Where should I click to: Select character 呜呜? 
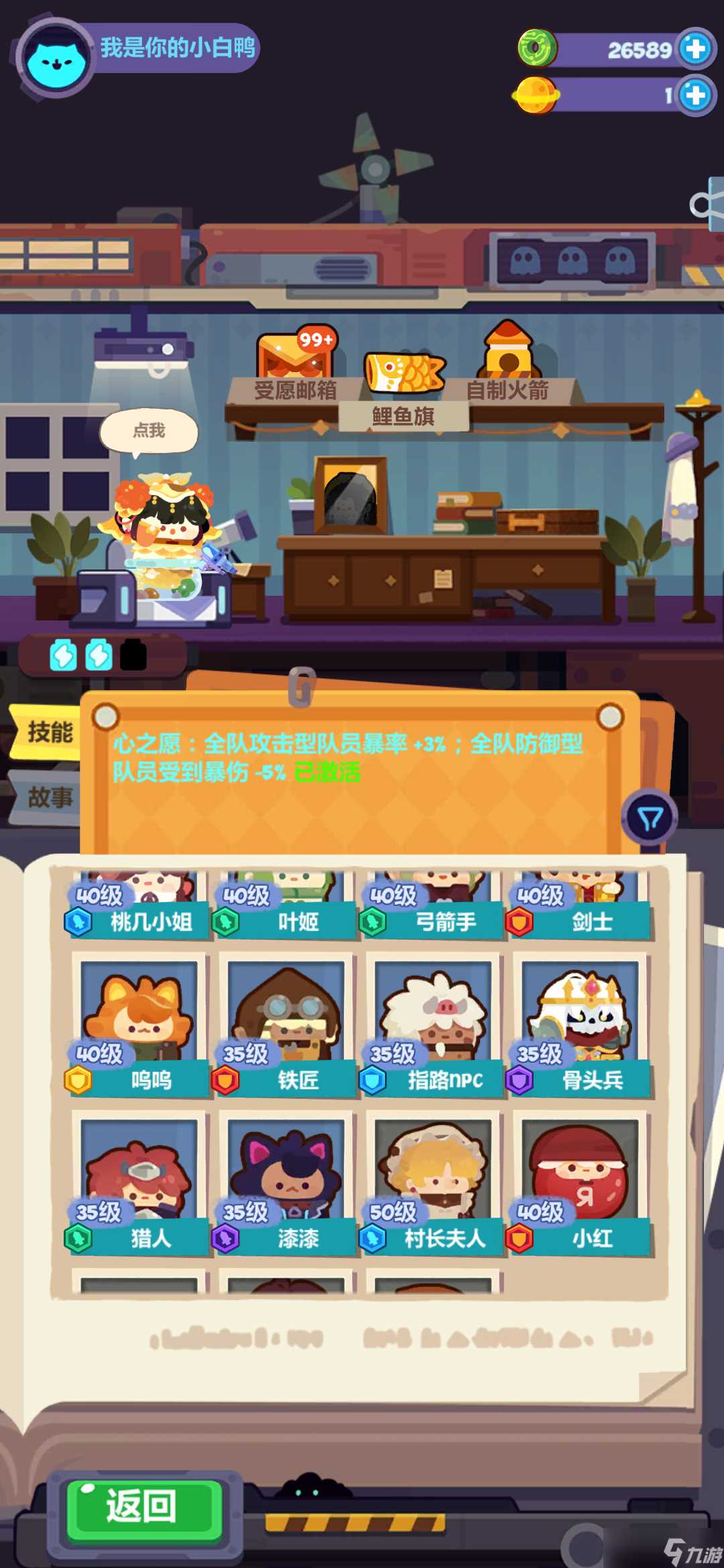pos(139,1025)
